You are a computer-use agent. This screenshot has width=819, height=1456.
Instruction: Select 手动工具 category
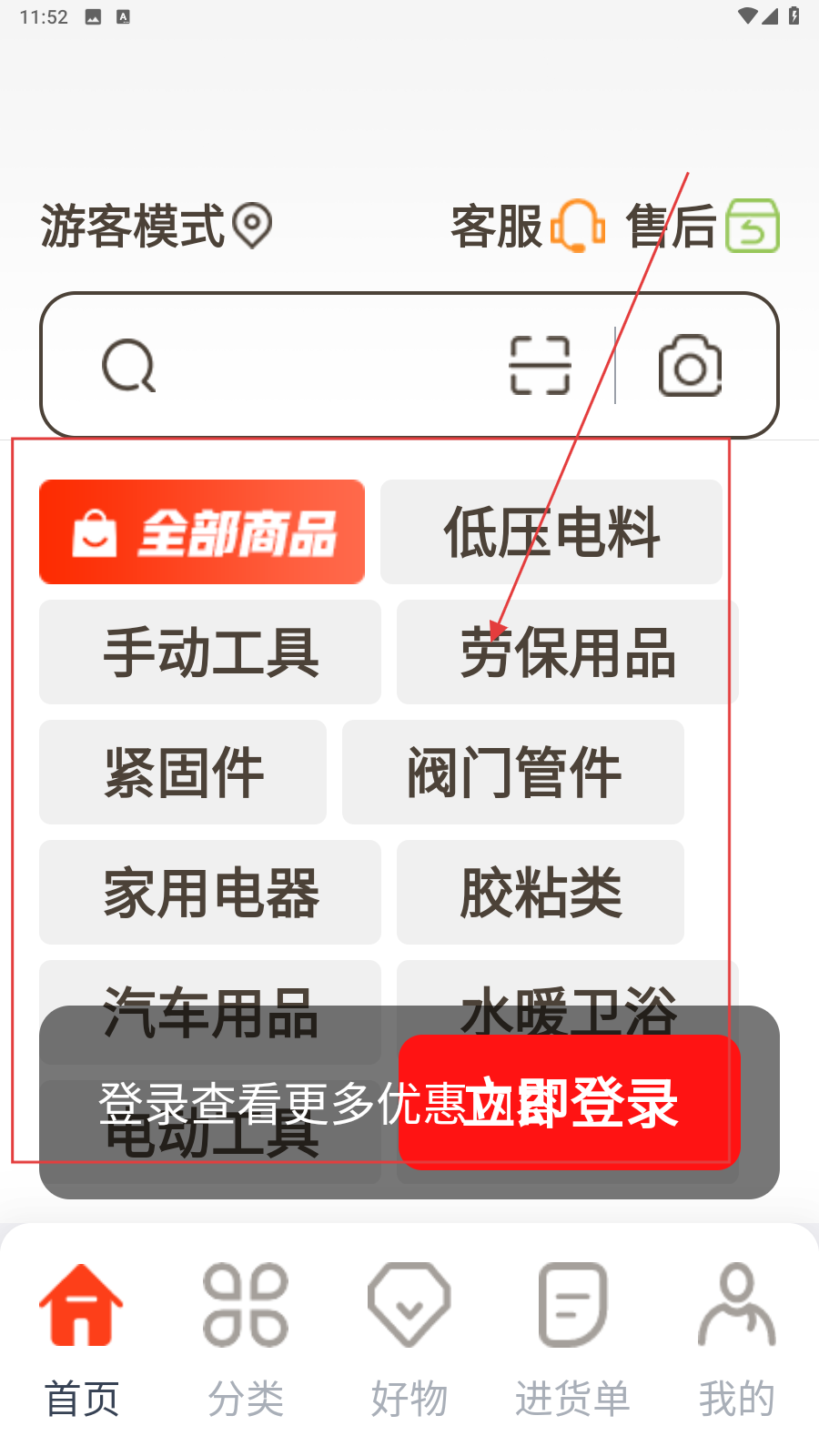[x=210, y=652]
